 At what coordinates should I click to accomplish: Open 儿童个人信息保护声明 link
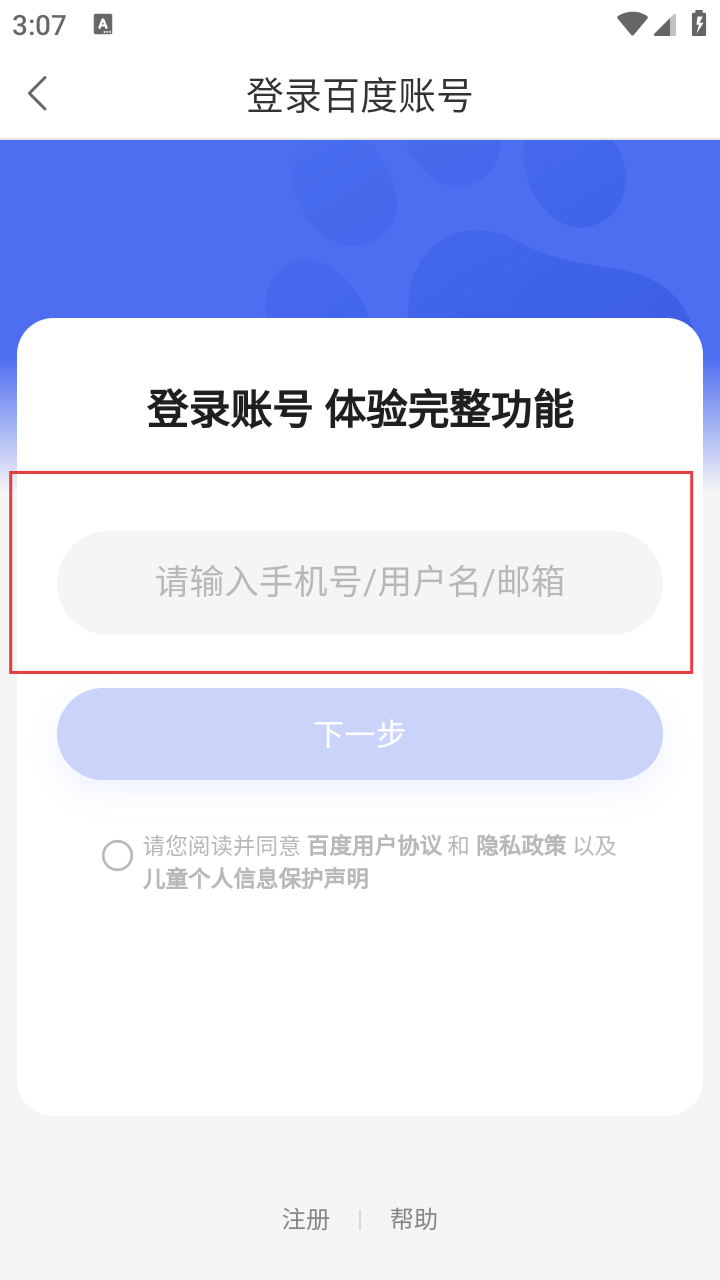(x=256, y=879)
